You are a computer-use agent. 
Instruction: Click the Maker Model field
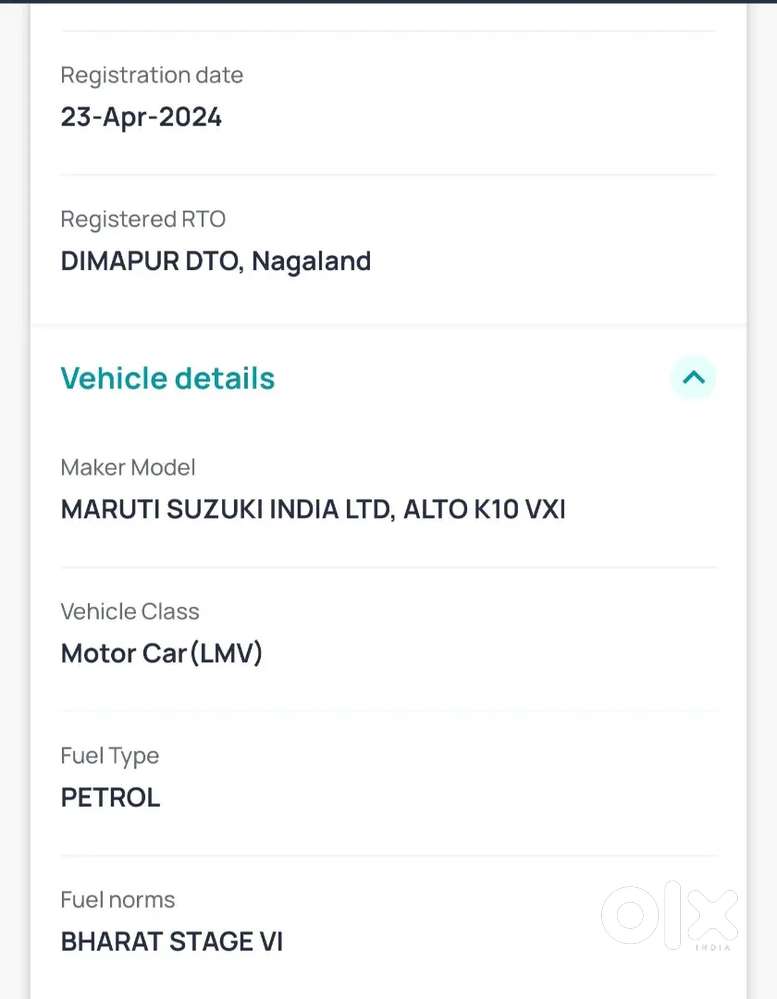click(127, 467)
